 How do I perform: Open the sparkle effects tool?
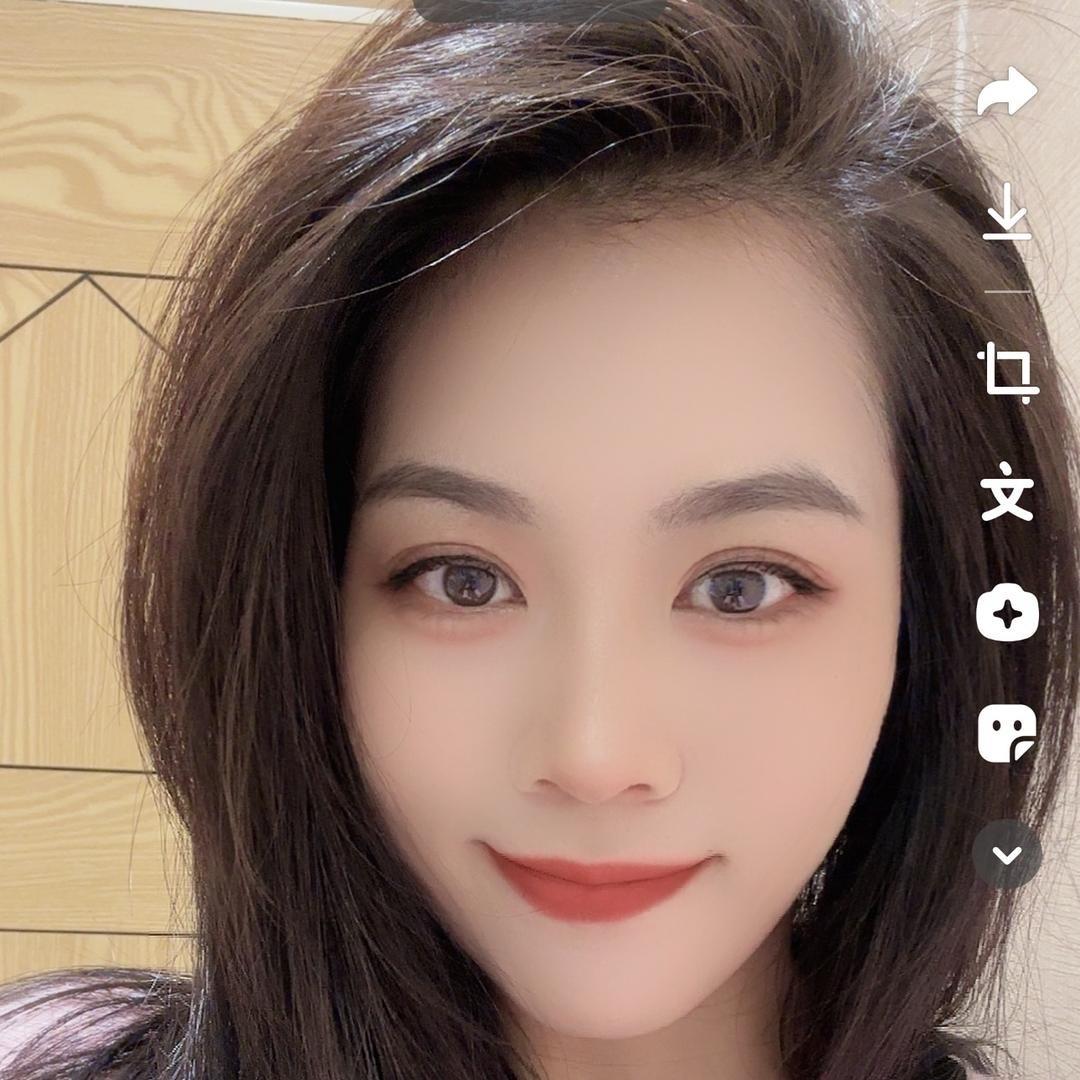click(x=1007, y=613)
